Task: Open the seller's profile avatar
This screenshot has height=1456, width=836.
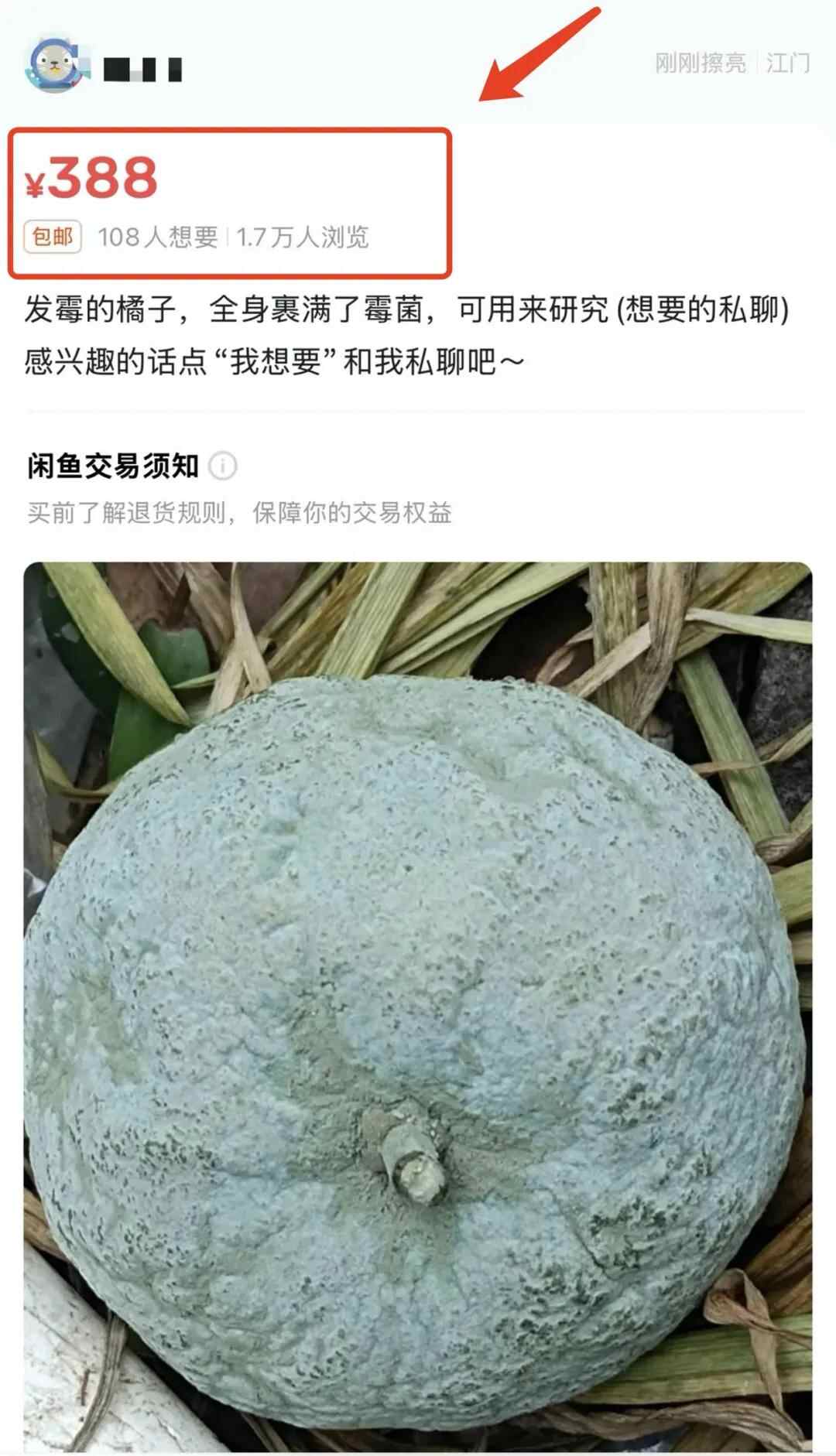Action: 53,65
